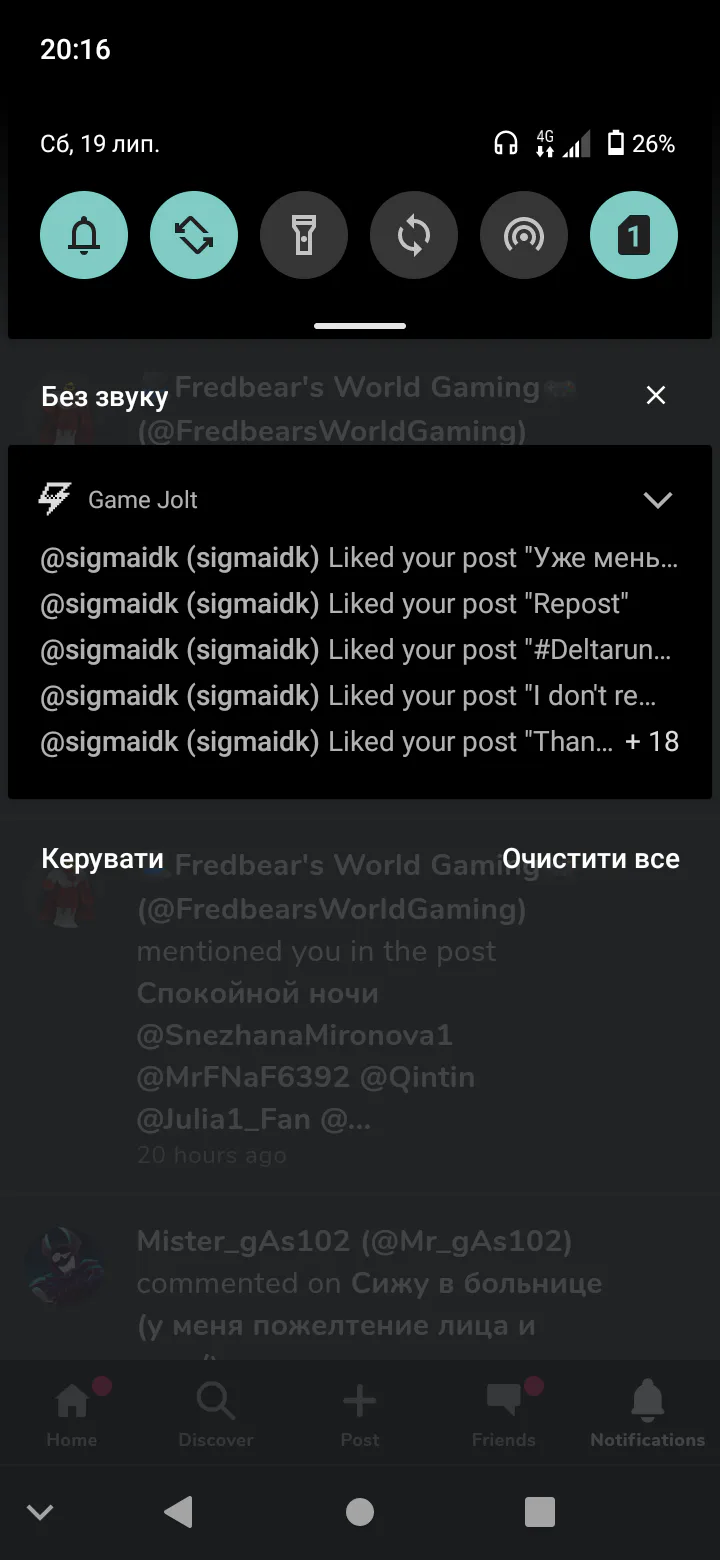Turn on the flashlight

tap(304, 236)
